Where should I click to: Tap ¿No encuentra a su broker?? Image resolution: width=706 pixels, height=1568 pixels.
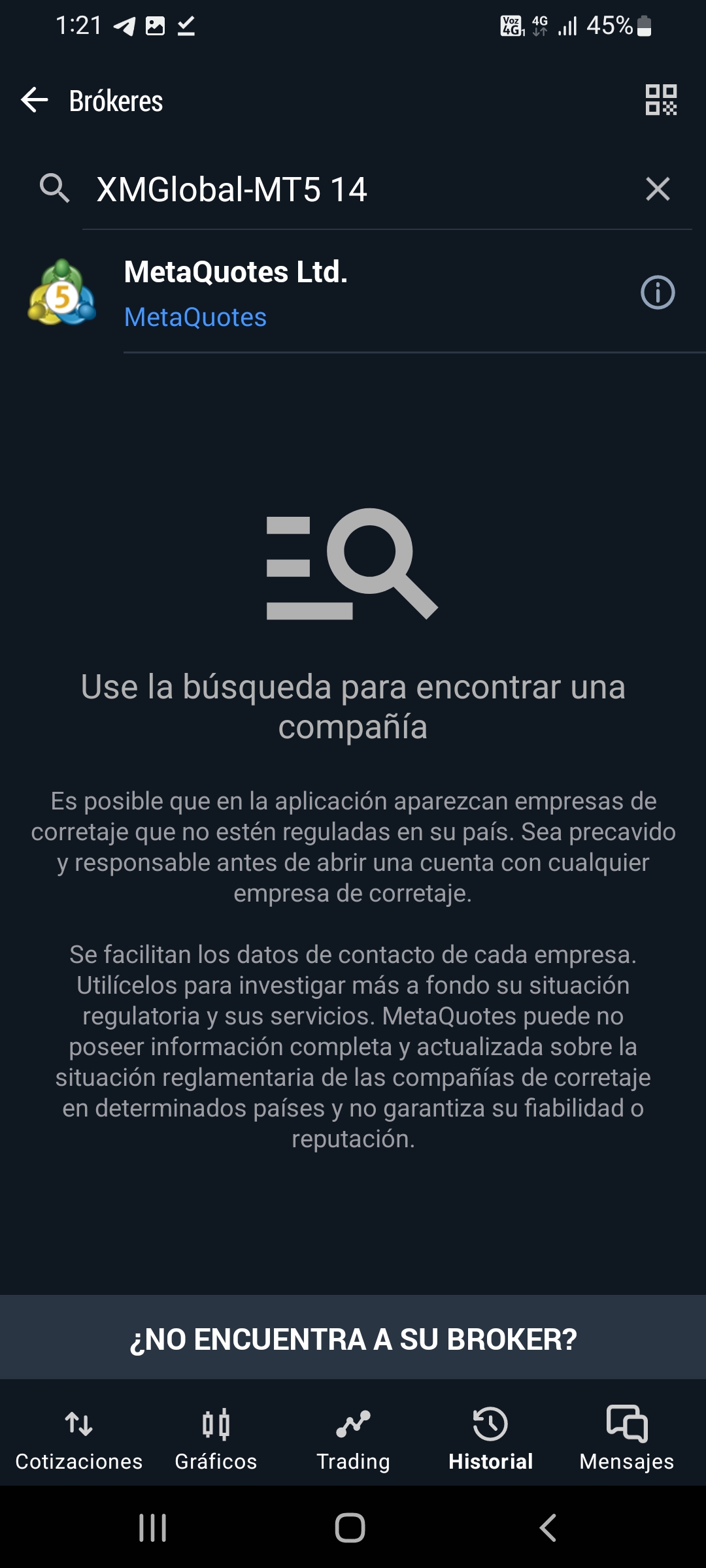353,1339
